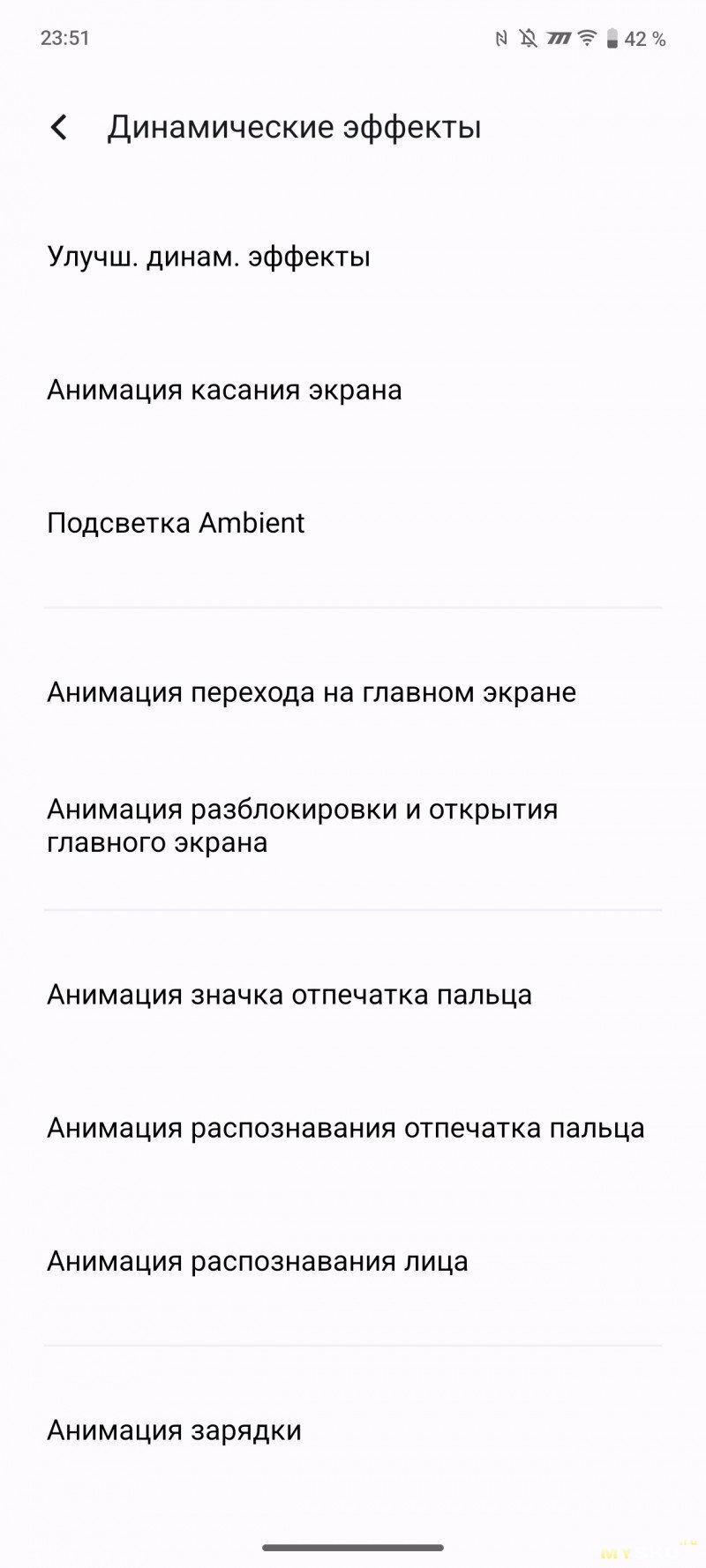Image resolution: width=706 pixels, height=1568 pixels.
Task: Open Анимация разблокировки и открытия главного экрана
Action: [353, 825]
